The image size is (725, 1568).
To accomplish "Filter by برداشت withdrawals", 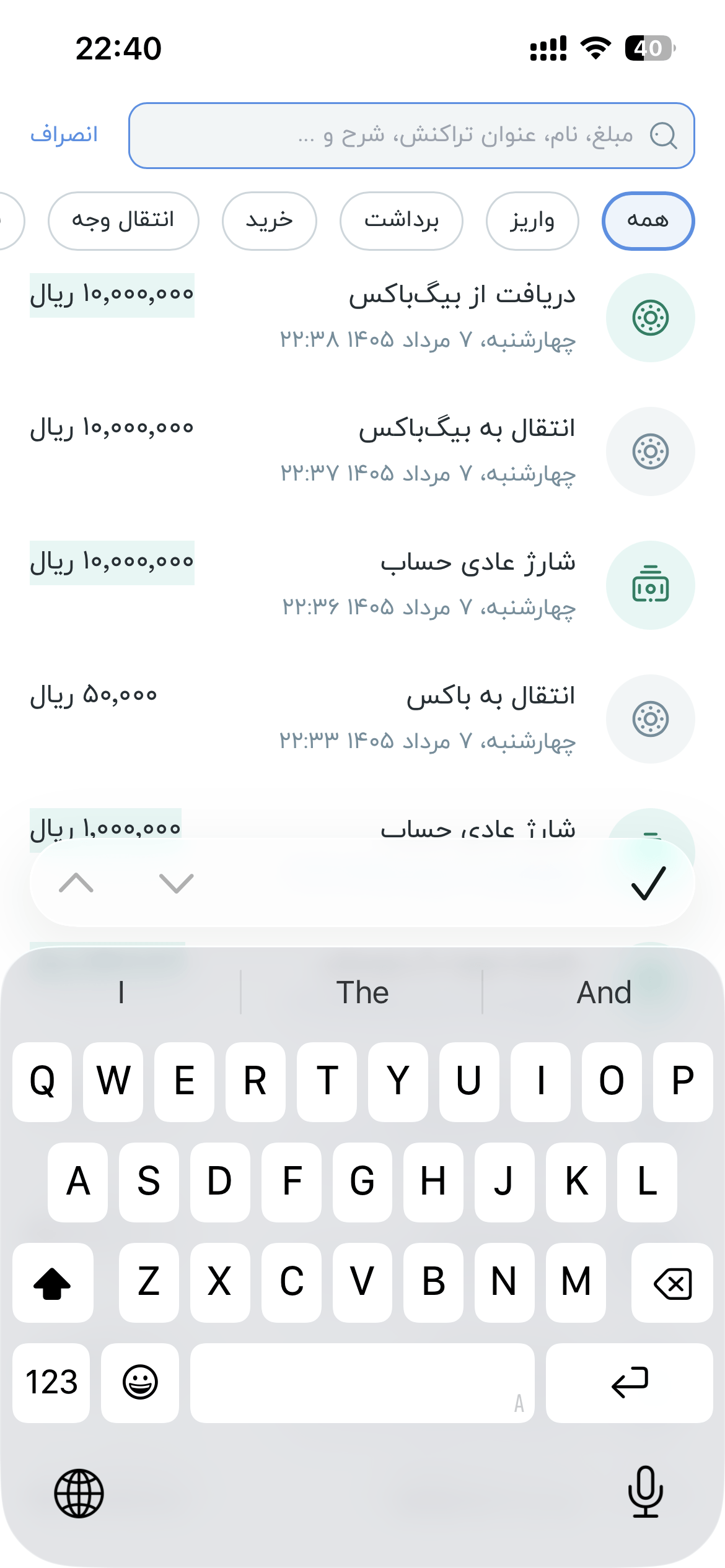I will pyautogui.click(x=402, y=221).
